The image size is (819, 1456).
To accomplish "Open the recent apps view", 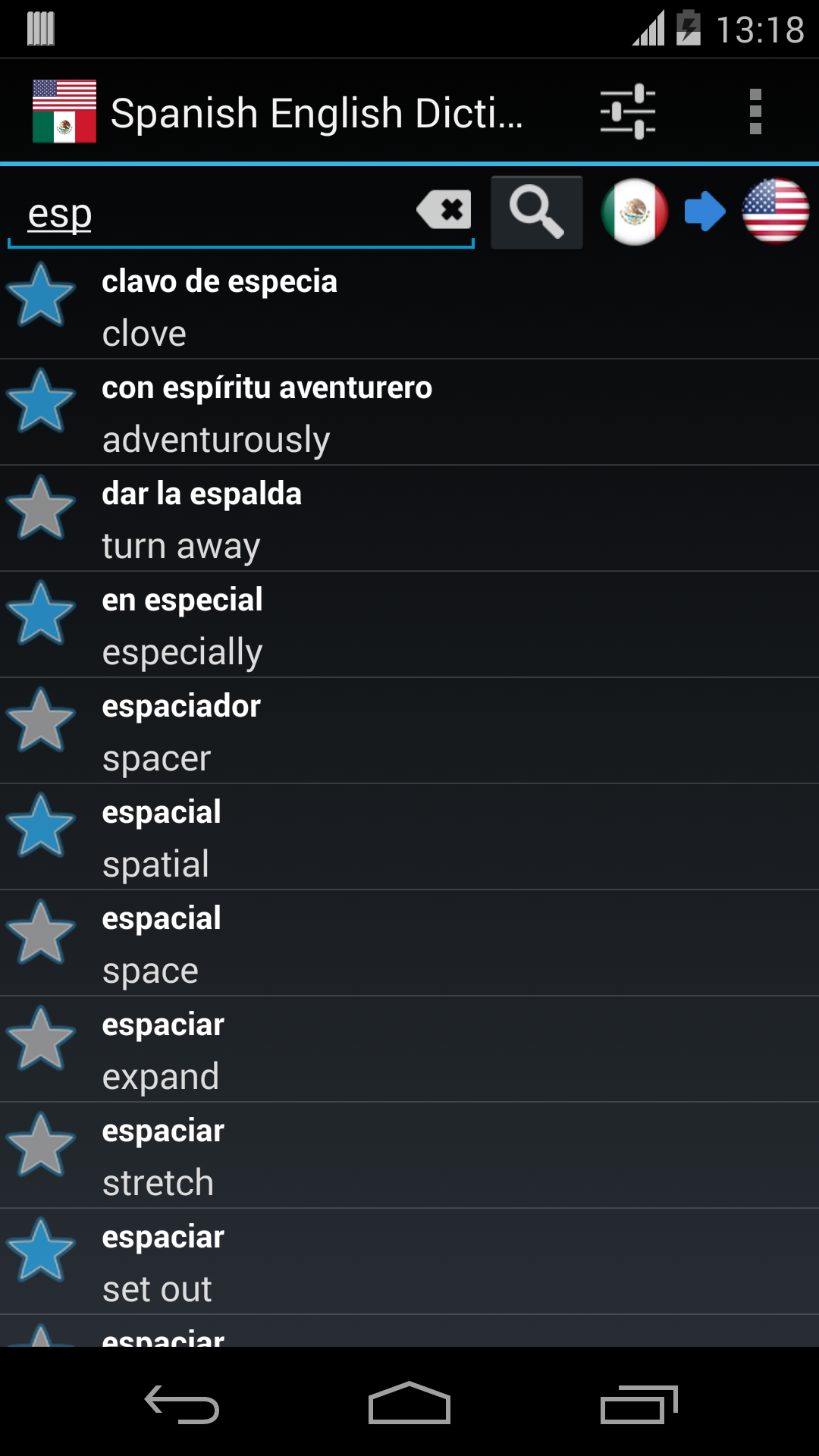I will pos(639,1404).
